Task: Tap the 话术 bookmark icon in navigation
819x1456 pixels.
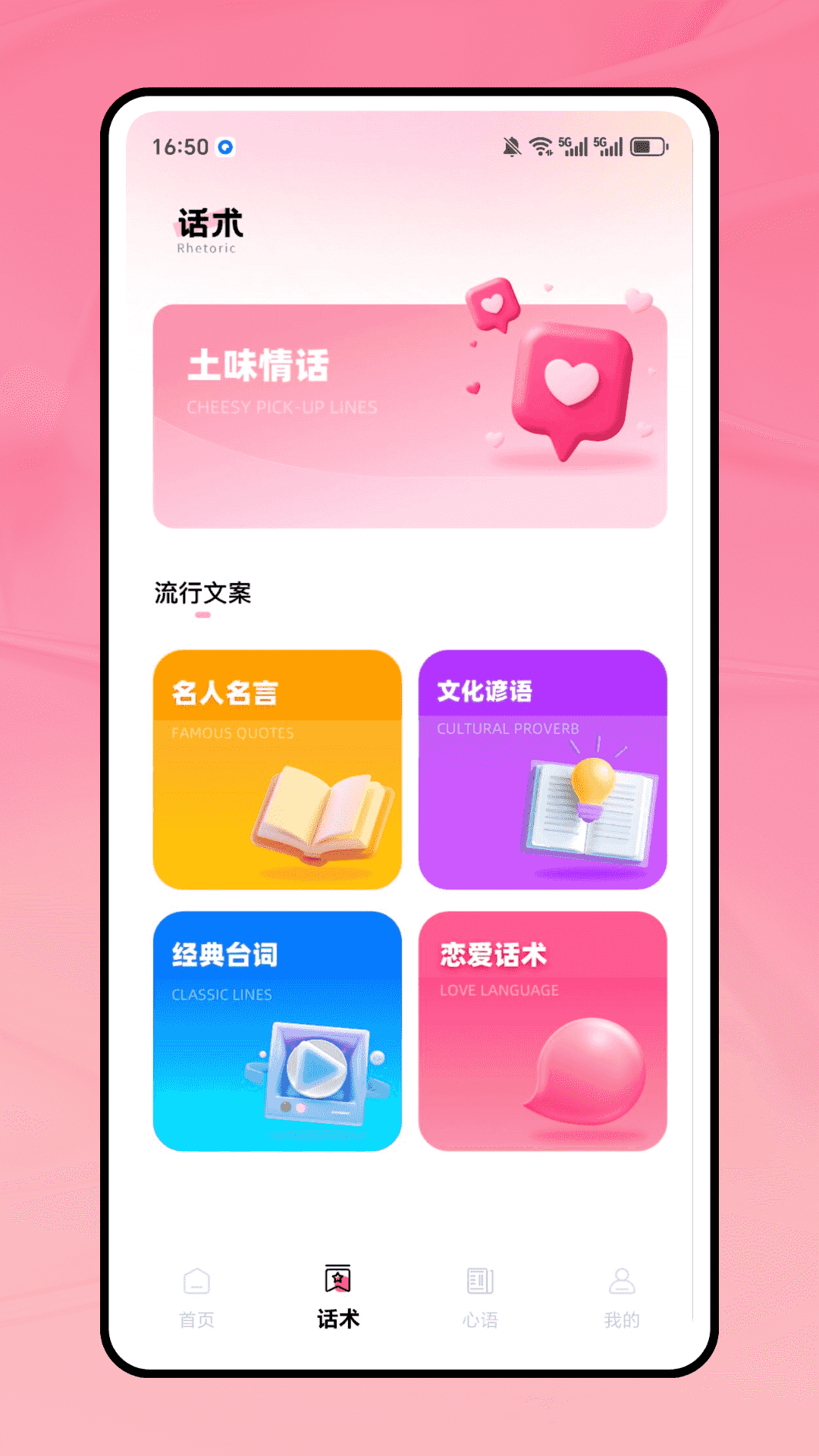Action: pos(337,1278)
